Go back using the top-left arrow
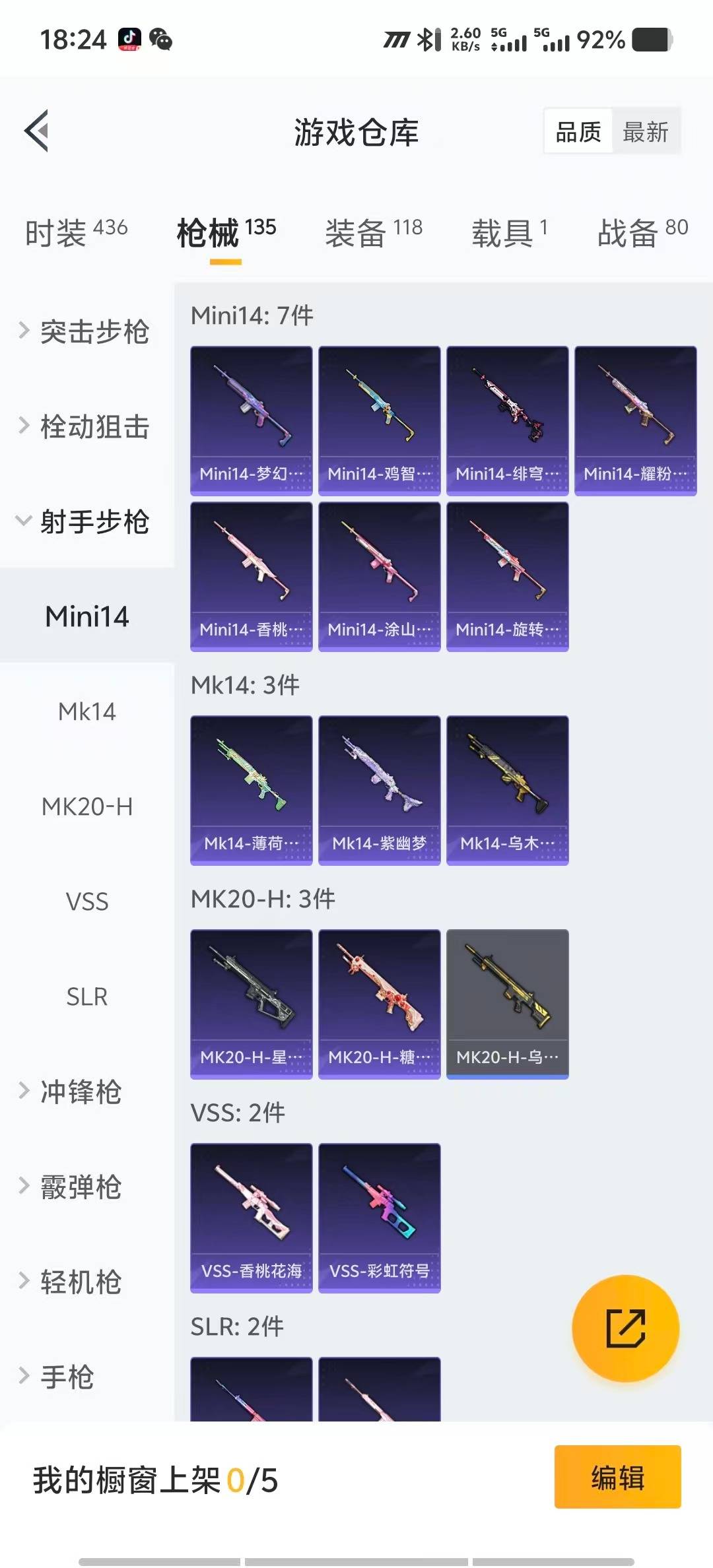 click(37, 131)
